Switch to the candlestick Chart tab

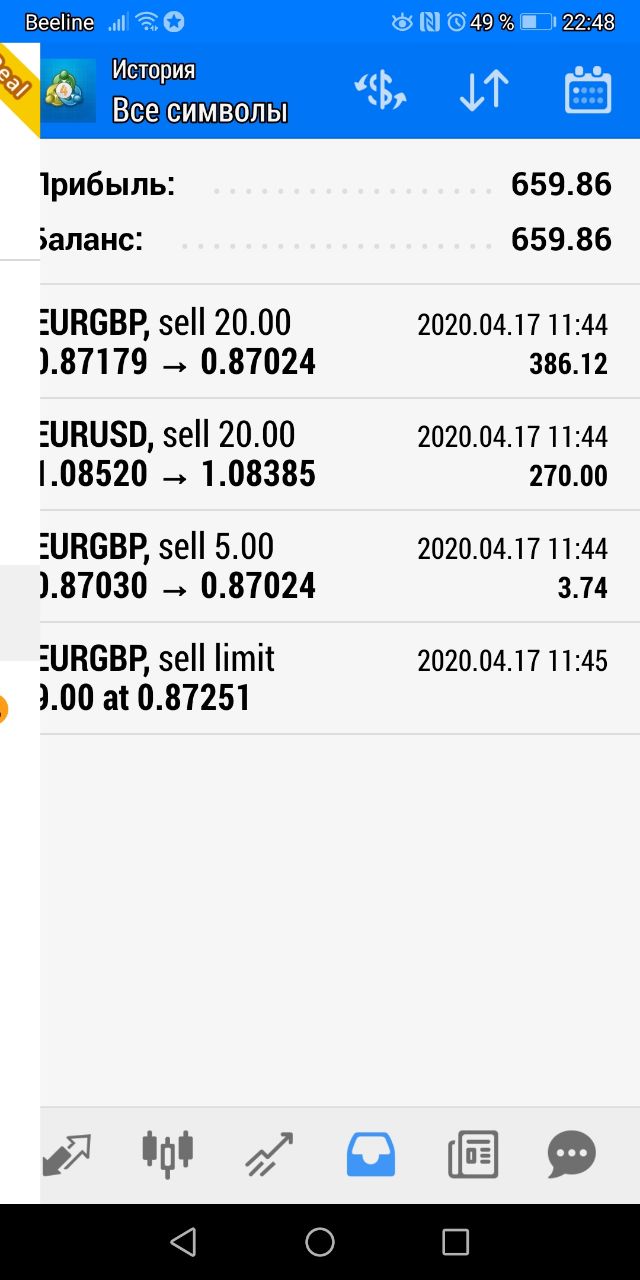pos(167,1155)
